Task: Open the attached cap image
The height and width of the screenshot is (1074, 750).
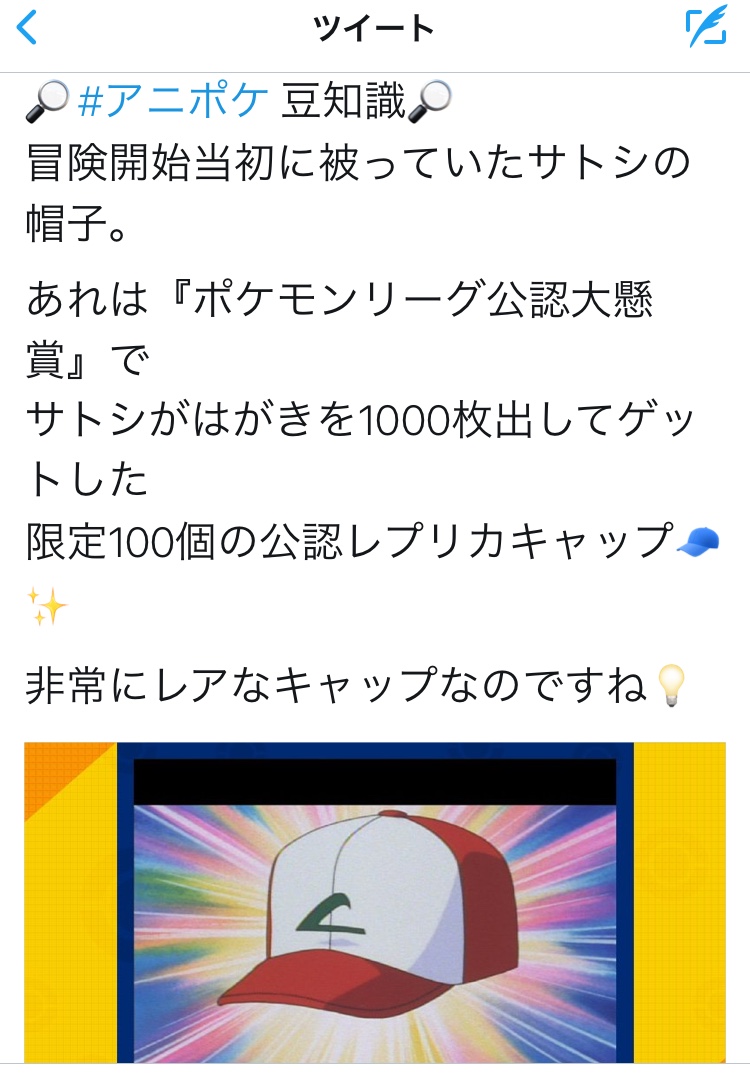Action: coord(375,900)
